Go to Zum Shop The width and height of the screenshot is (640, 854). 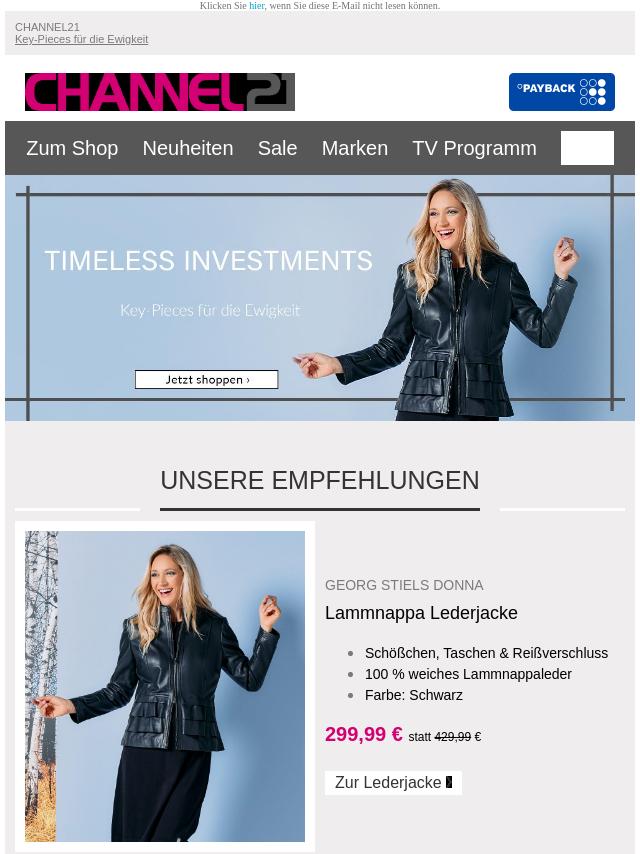72,148
